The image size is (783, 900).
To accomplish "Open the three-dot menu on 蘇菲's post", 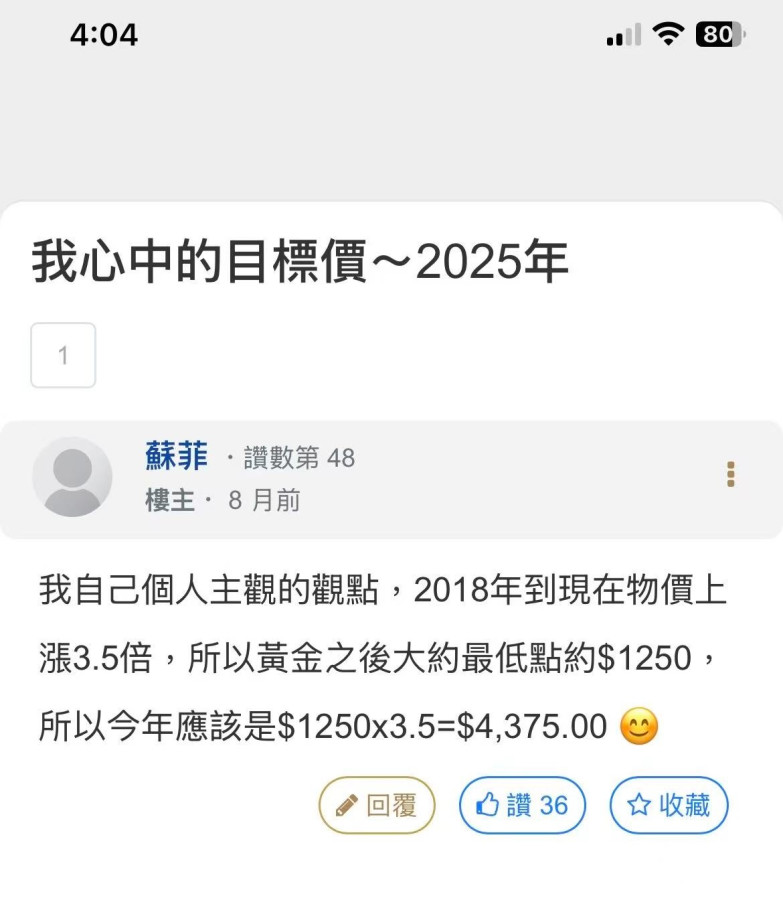I will 731,475.
